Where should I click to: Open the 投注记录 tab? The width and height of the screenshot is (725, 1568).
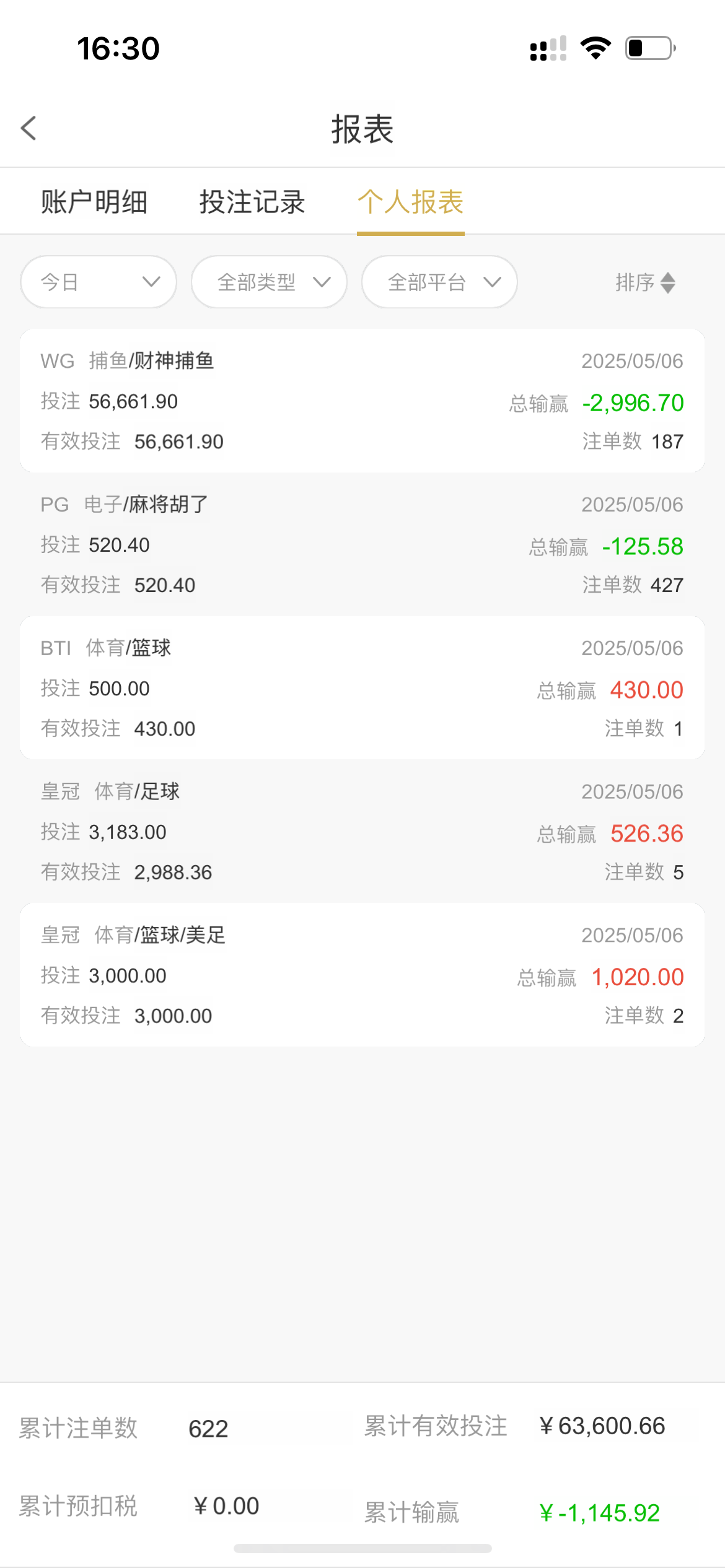pyautogui.click(x=252, y=202)
